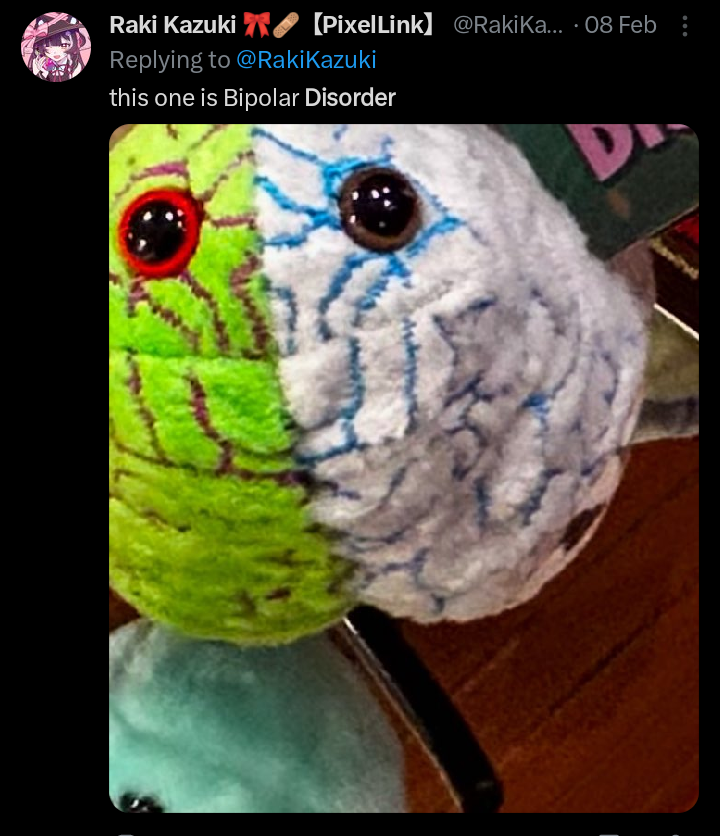This screenshot has width=720, height=836.
Task: Open Raki Kazuki's profile avatar
Action: [x=56, y=47]
